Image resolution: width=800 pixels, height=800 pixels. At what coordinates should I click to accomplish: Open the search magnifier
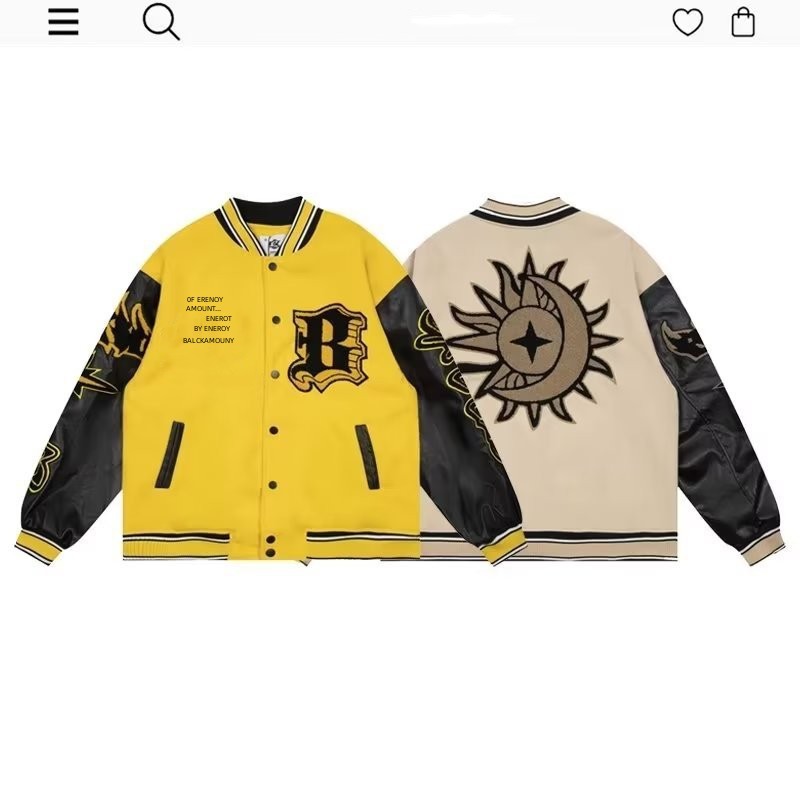tap(160, 21)
